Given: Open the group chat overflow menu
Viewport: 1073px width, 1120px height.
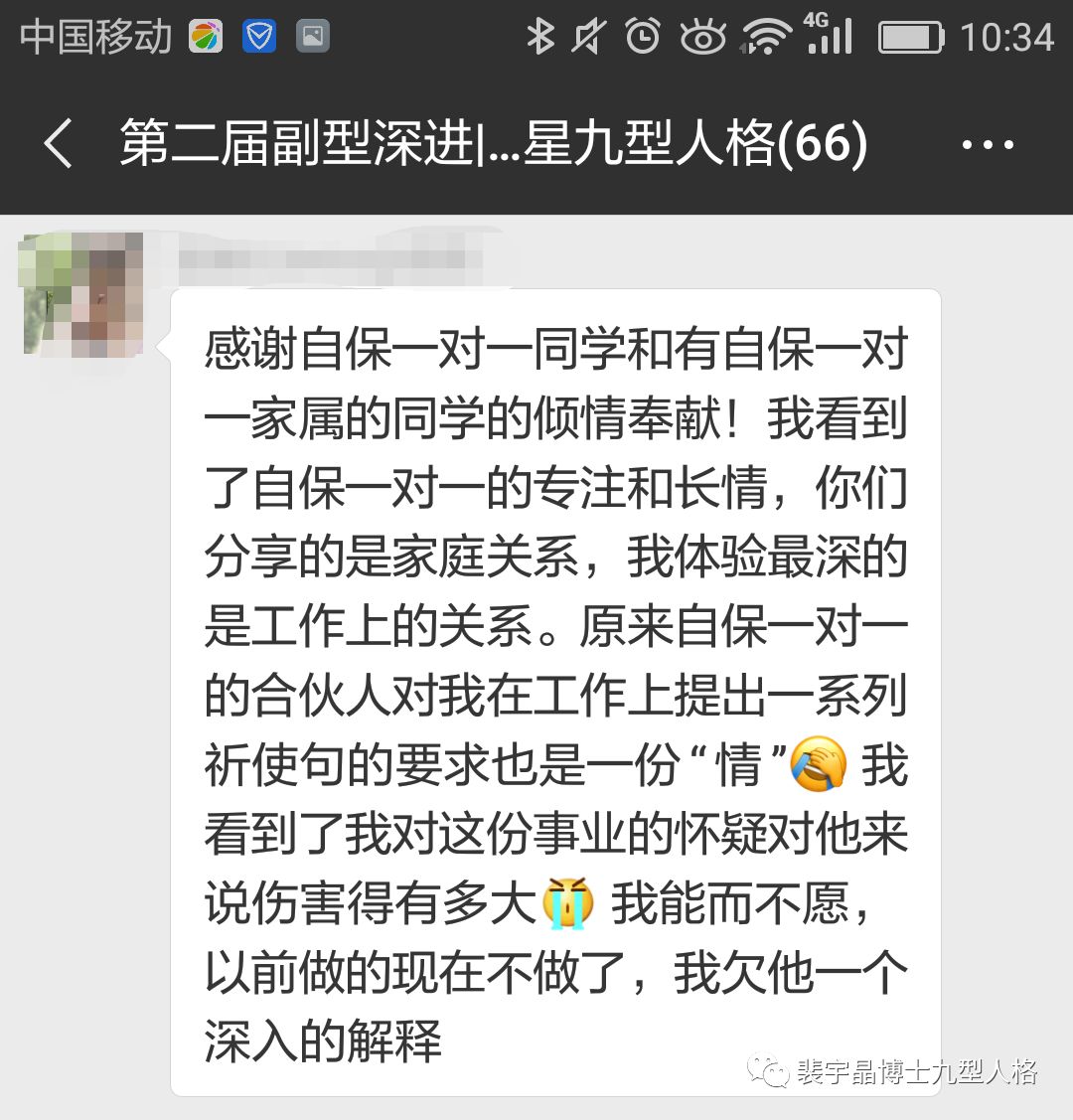Looking at the screenshot, I should pos(988,145).
